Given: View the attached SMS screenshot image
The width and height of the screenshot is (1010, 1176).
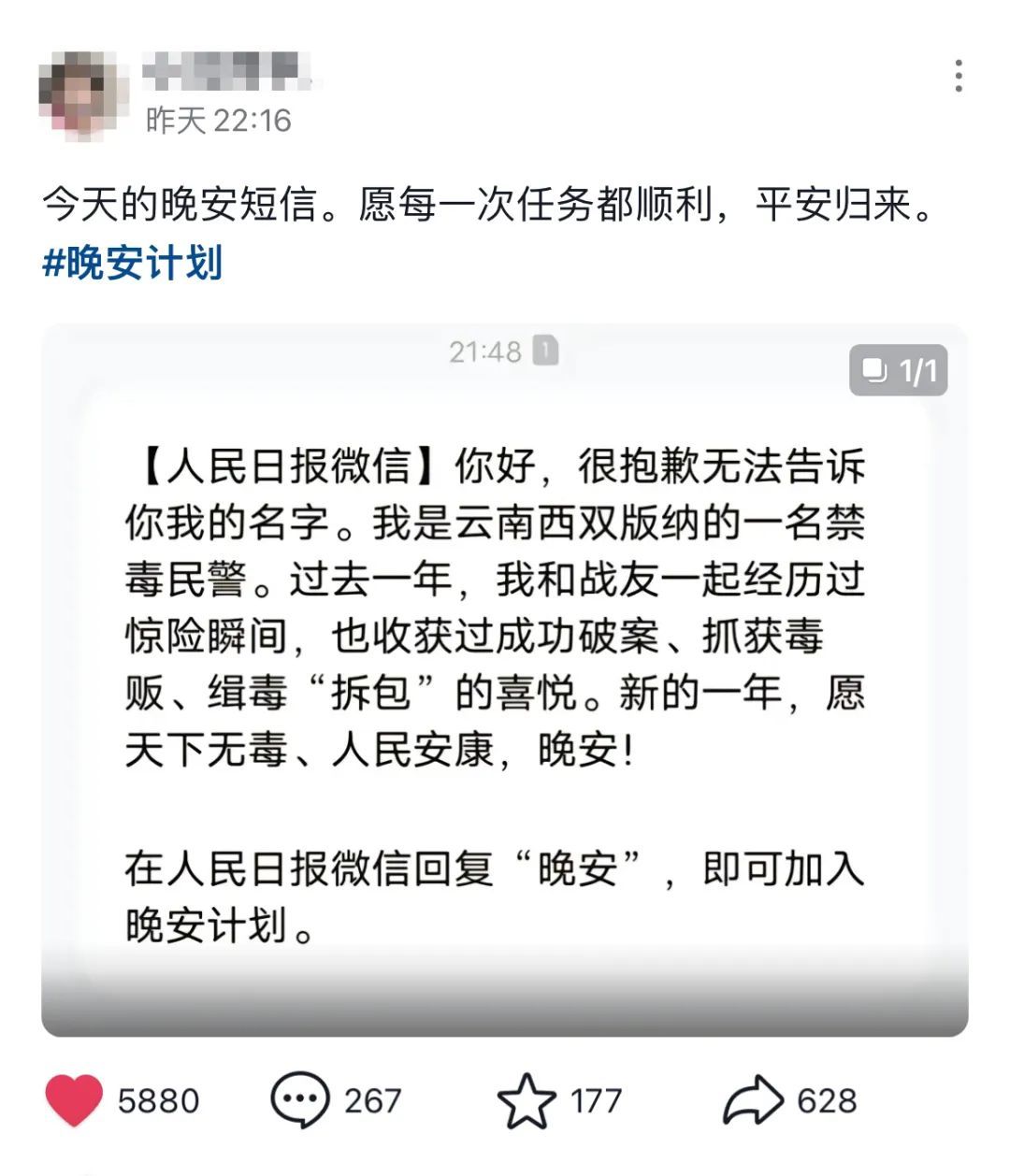Looking at the screenshot, I should click(504, 680).
